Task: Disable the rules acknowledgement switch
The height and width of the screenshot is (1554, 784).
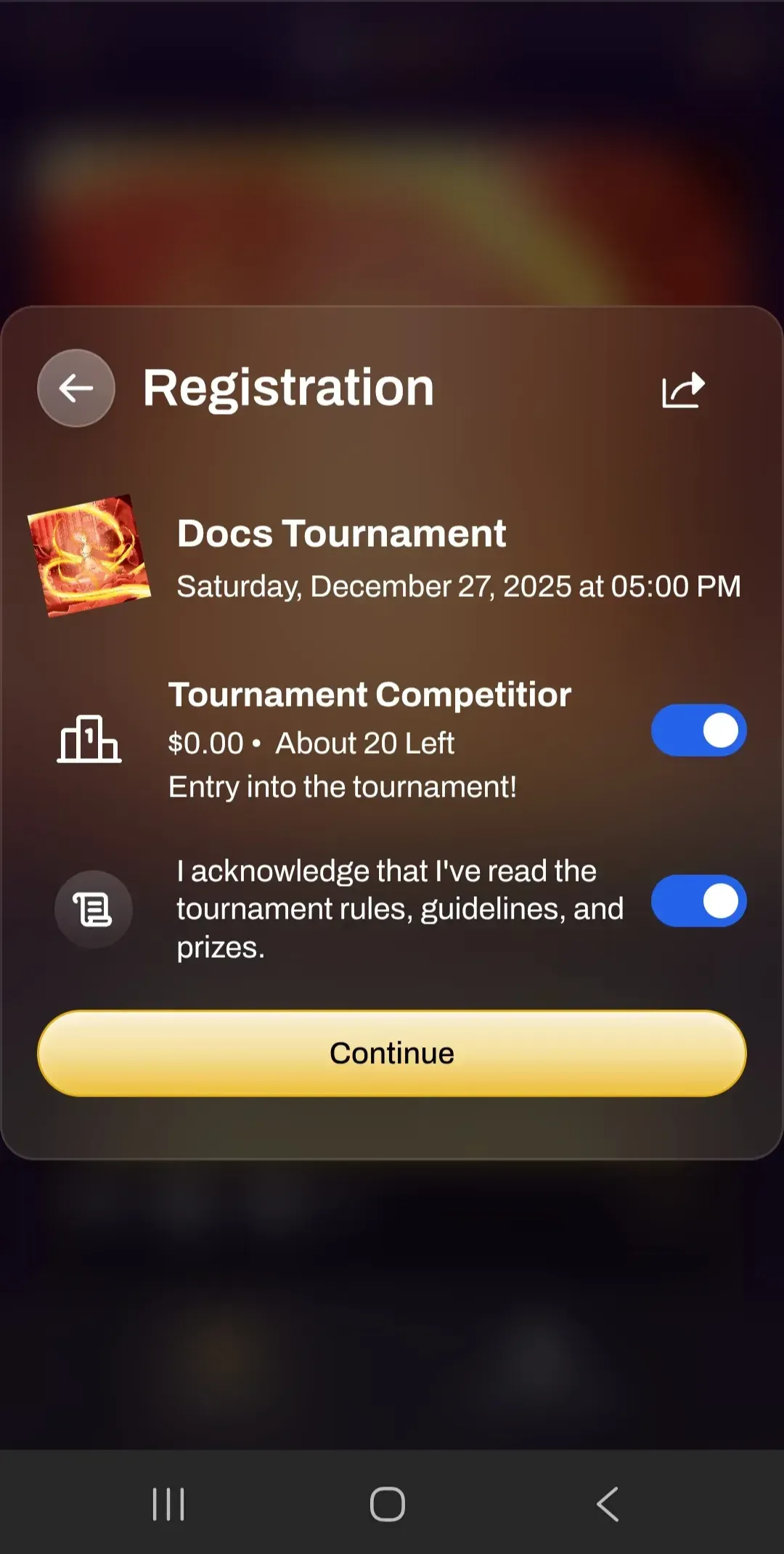Action: coord(698,901)
